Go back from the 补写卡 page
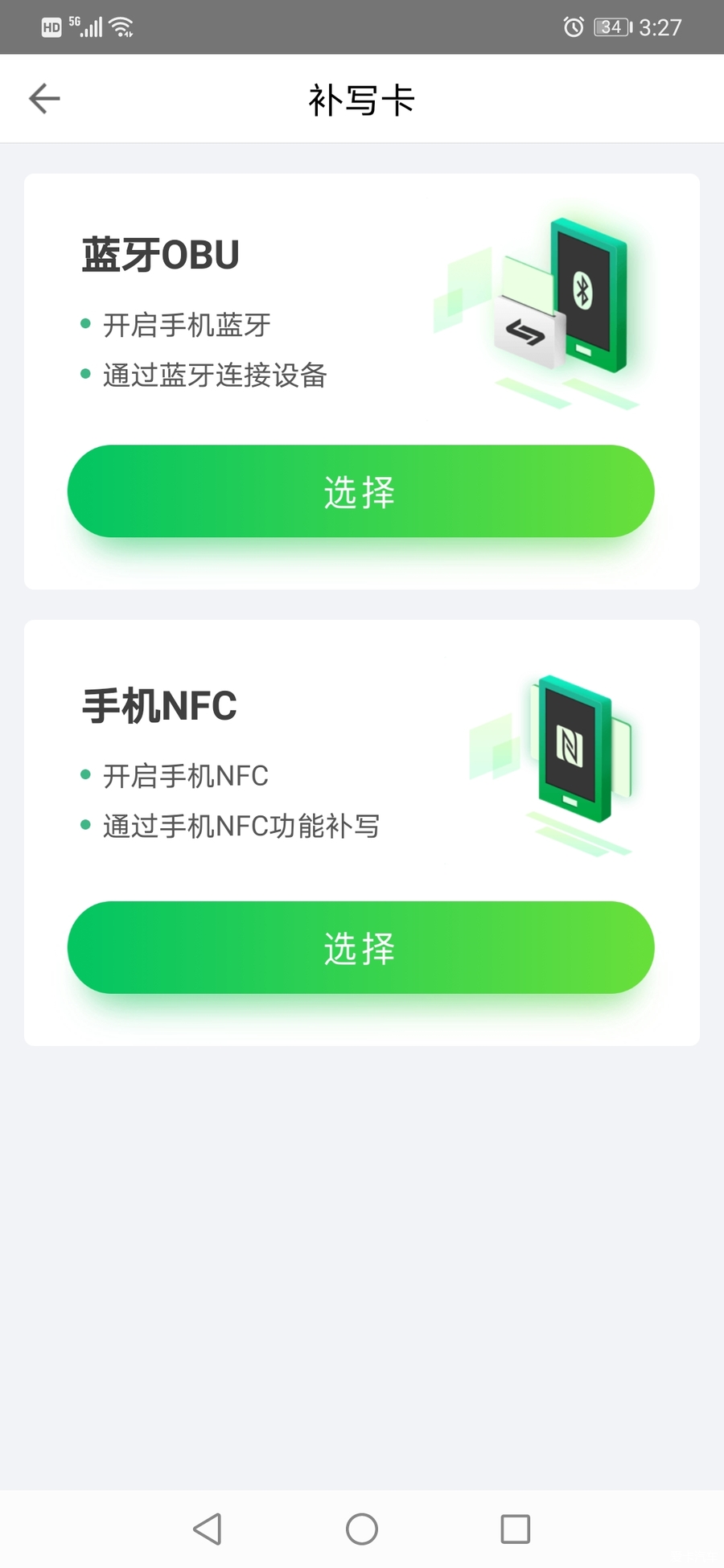Screen dimensions: 724x1568 click(44, 99)
